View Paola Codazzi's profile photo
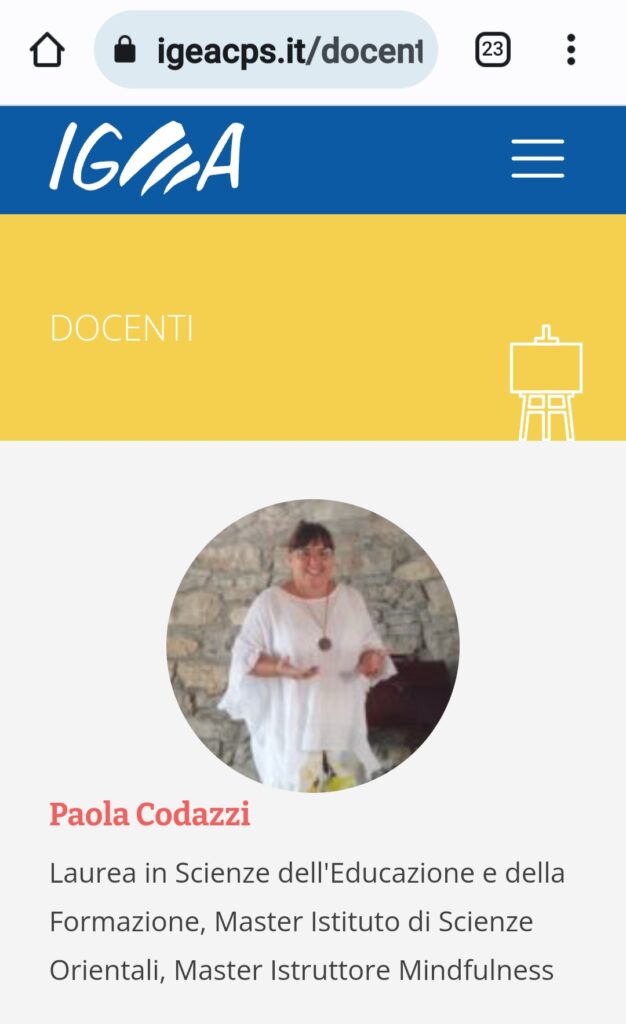626x1024 pixels. point(313,645)
